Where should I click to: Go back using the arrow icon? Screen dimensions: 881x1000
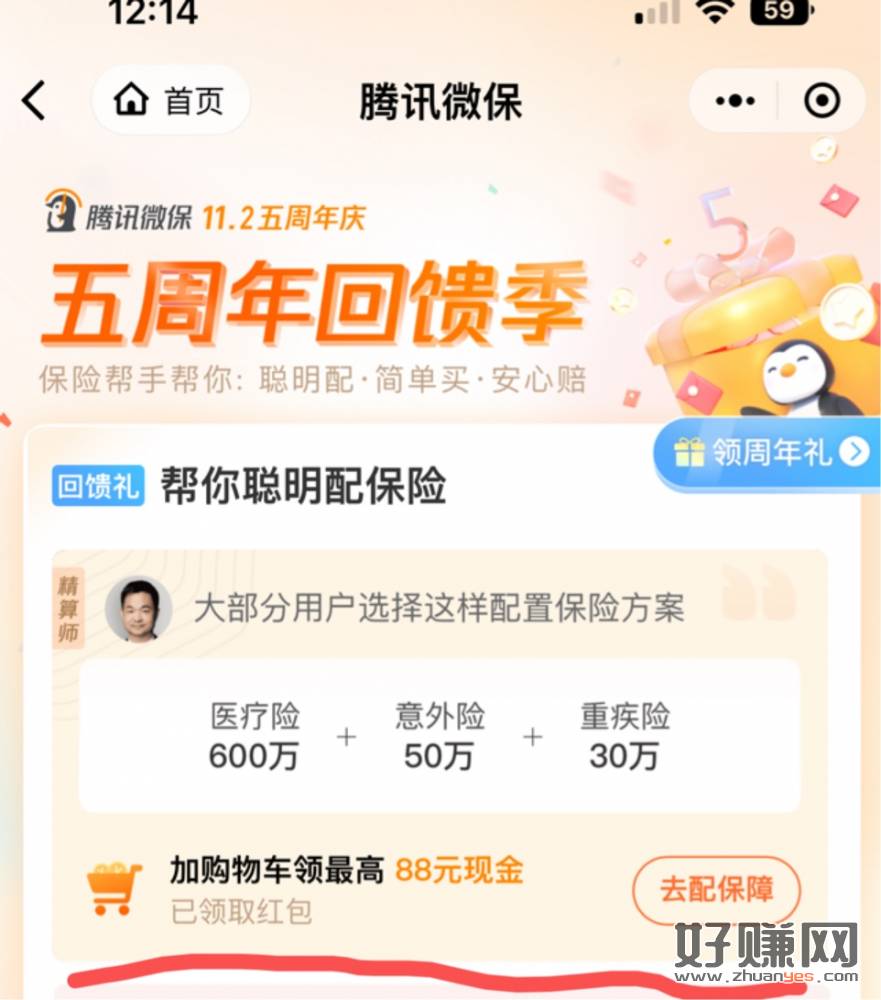(x=35, y=101)
